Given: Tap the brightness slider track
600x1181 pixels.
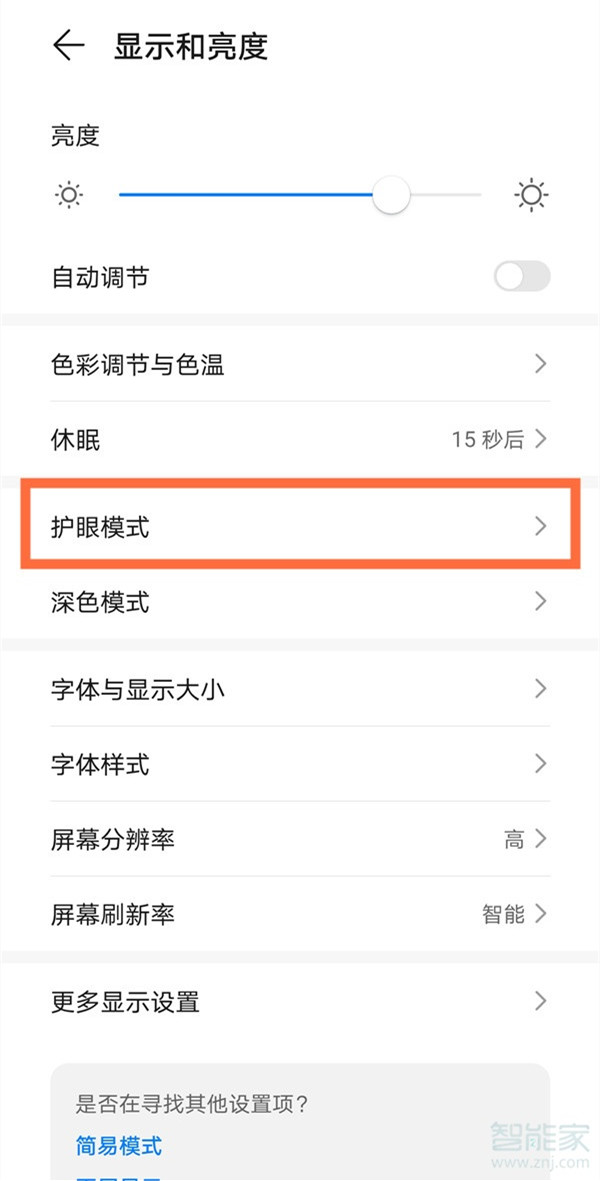Looking at the screenshot, I should 250,195.
